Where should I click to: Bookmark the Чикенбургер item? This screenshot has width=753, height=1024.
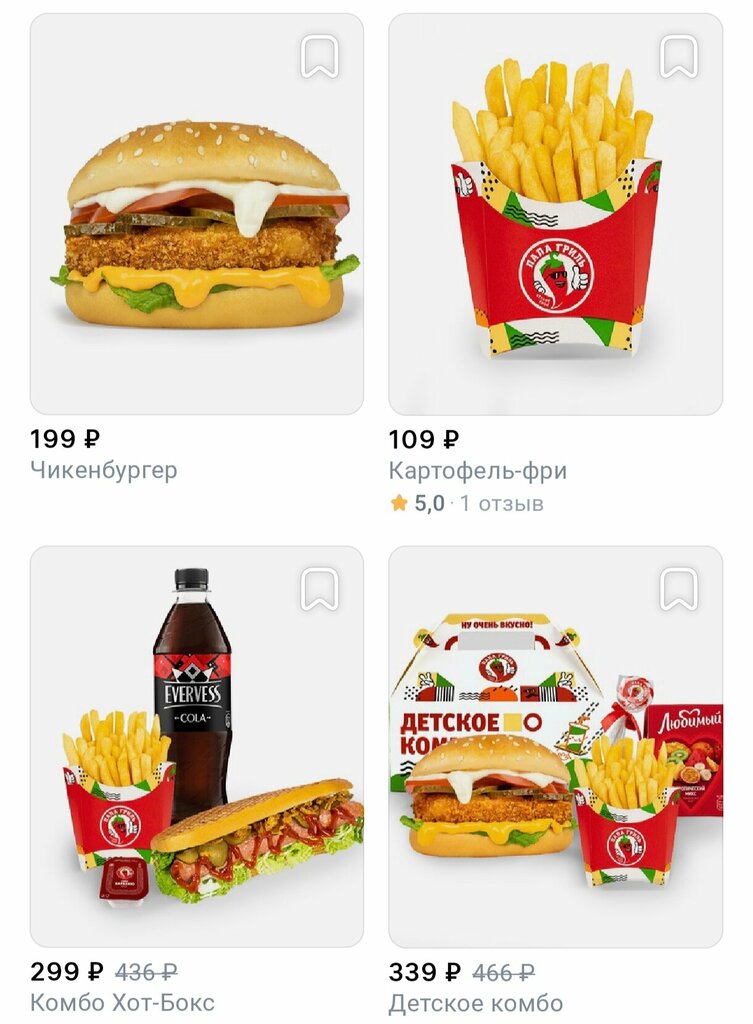tap(320, 57)
